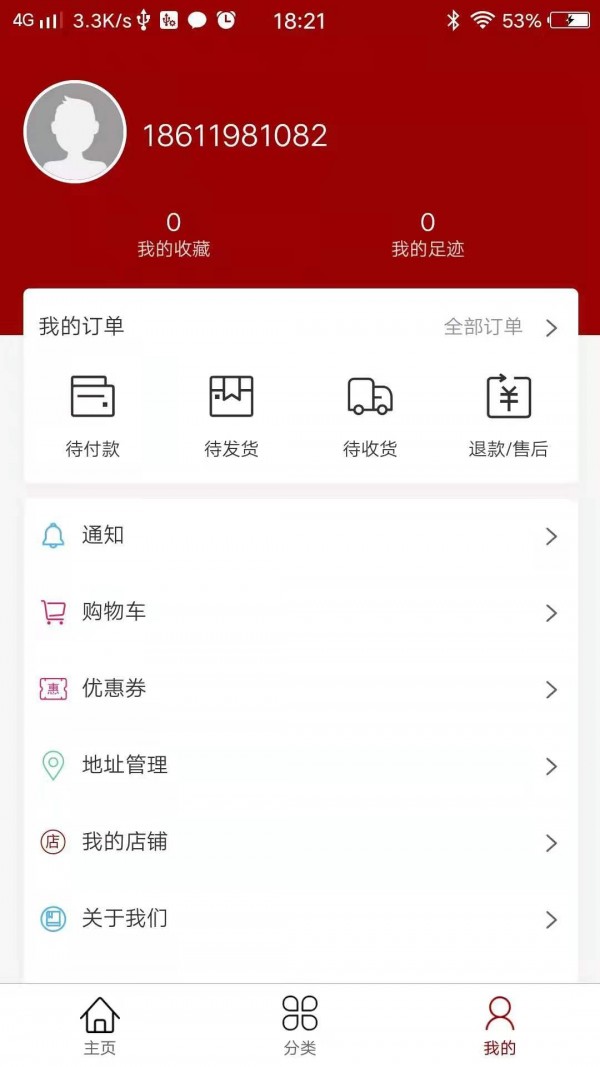Open 待发货 orders awaiting shipment
Screen dimensions: 600x1067
231,415
